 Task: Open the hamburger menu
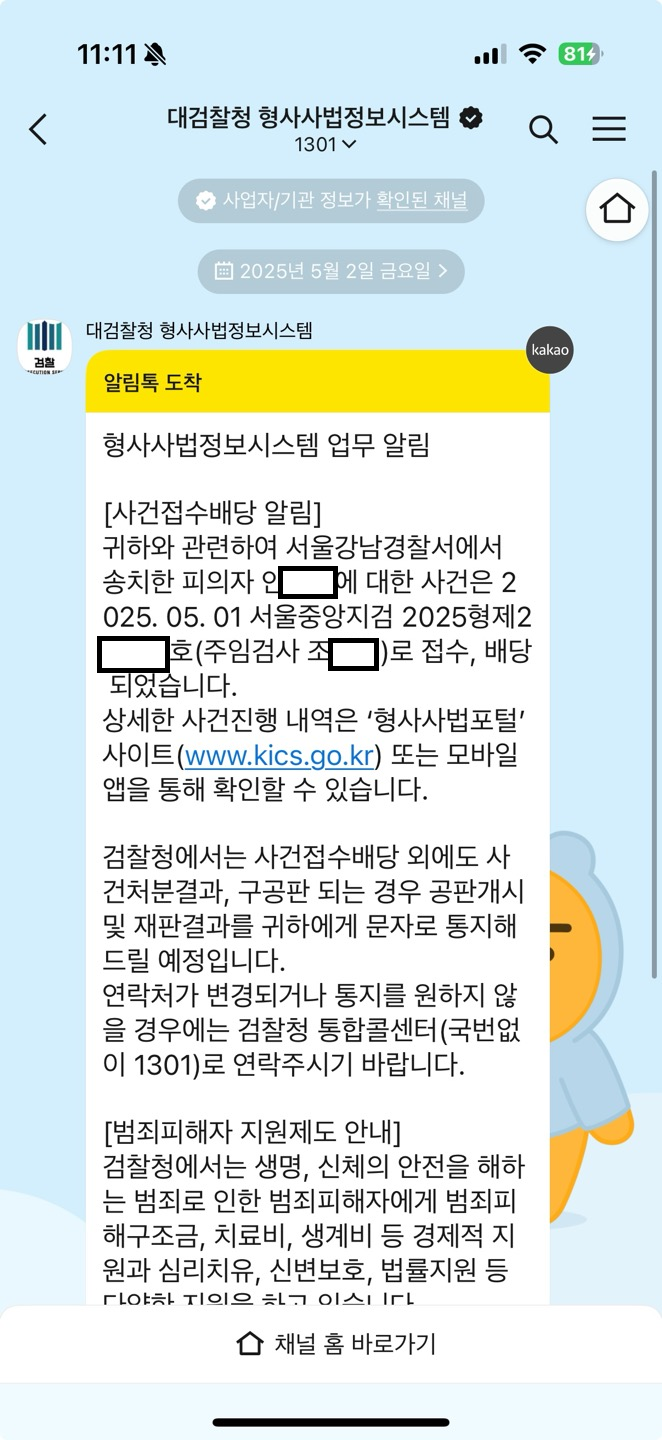click(609, 128)
